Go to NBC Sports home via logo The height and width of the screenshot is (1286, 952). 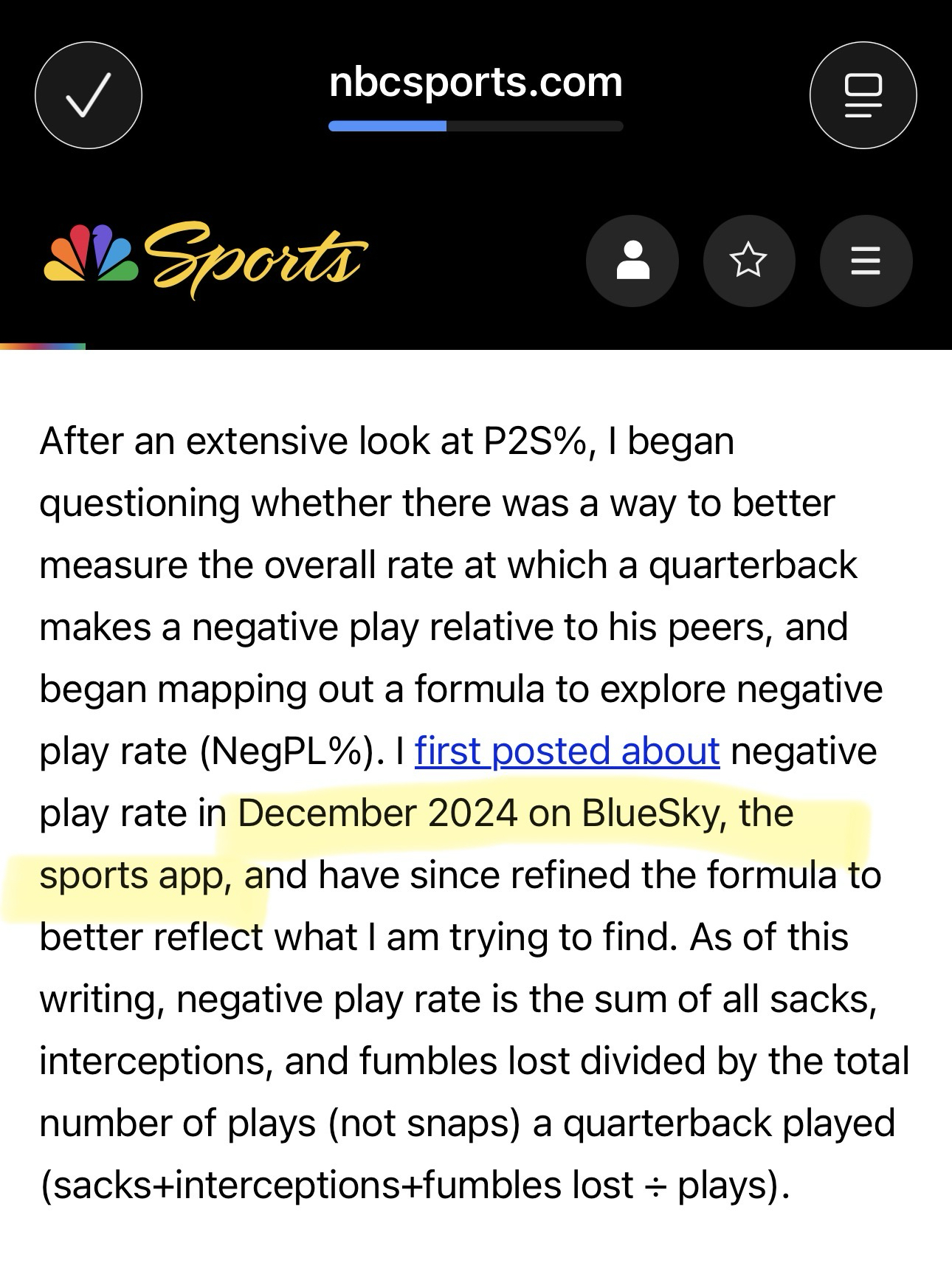[x=204, y=257]
